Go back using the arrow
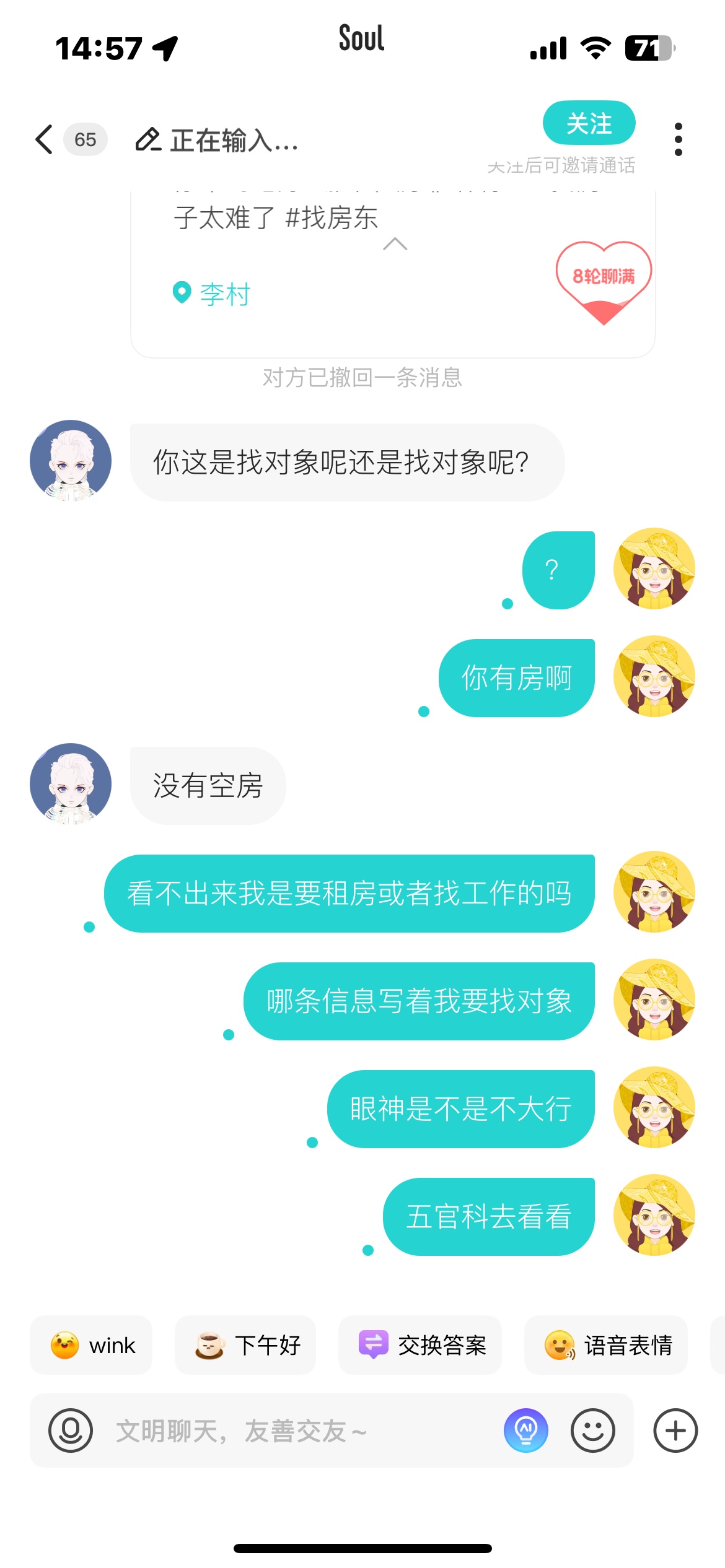725x1568 pixels. tap(44, 139)
